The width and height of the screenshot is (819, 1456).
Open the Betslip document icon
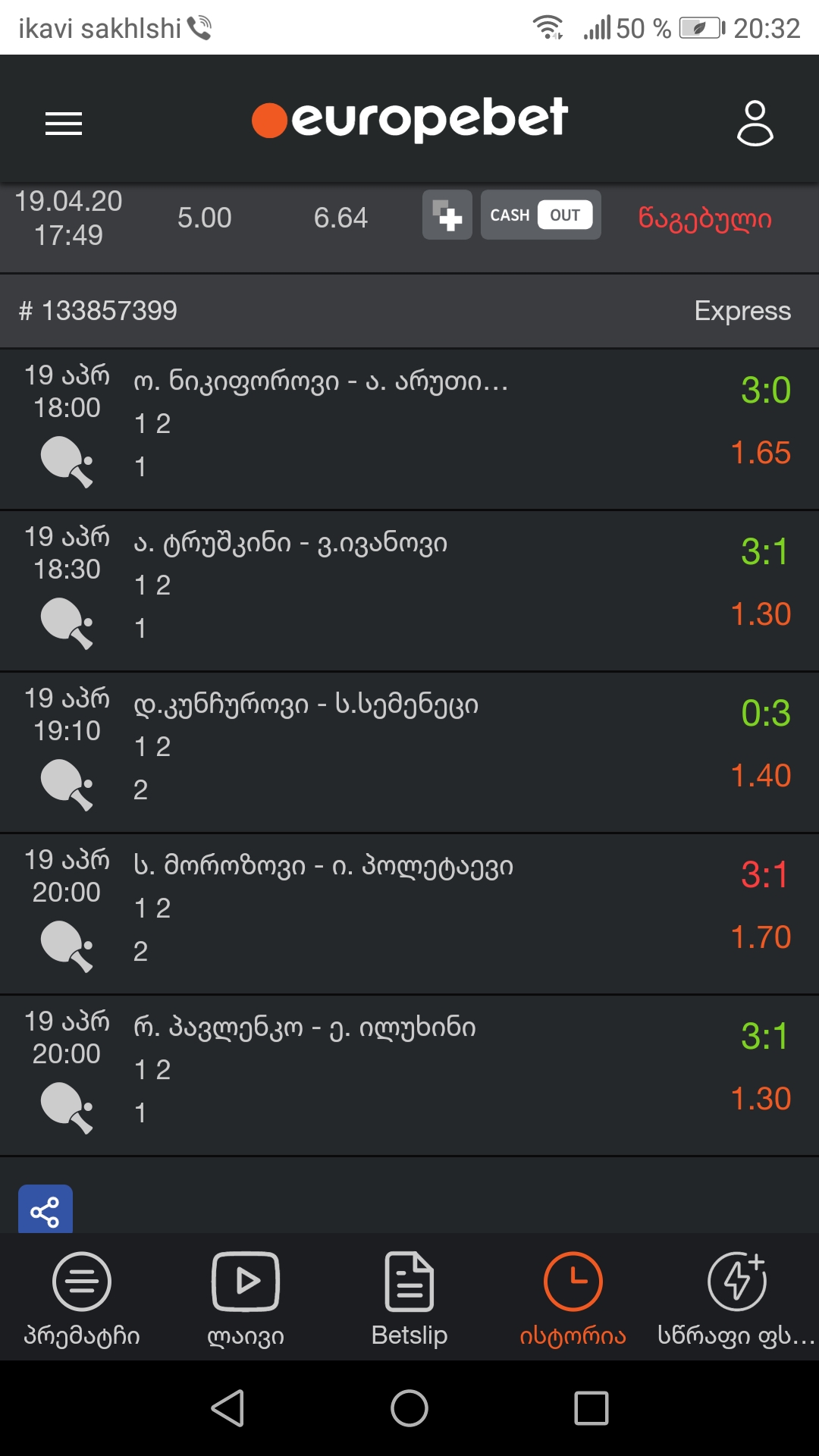click(x=409, y=1284)
